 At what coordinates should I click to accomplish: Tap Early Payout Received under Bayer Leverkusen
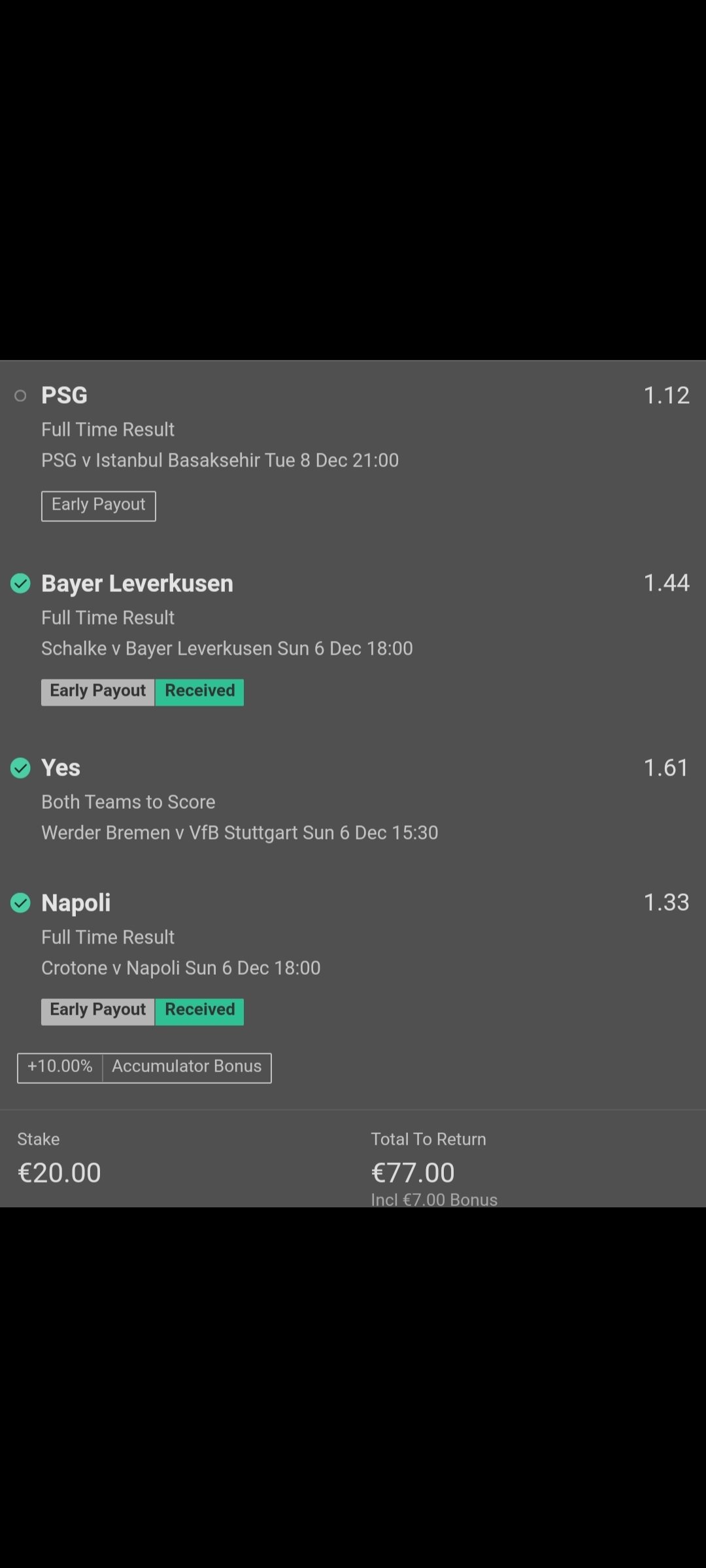click(x=143, y=692)
